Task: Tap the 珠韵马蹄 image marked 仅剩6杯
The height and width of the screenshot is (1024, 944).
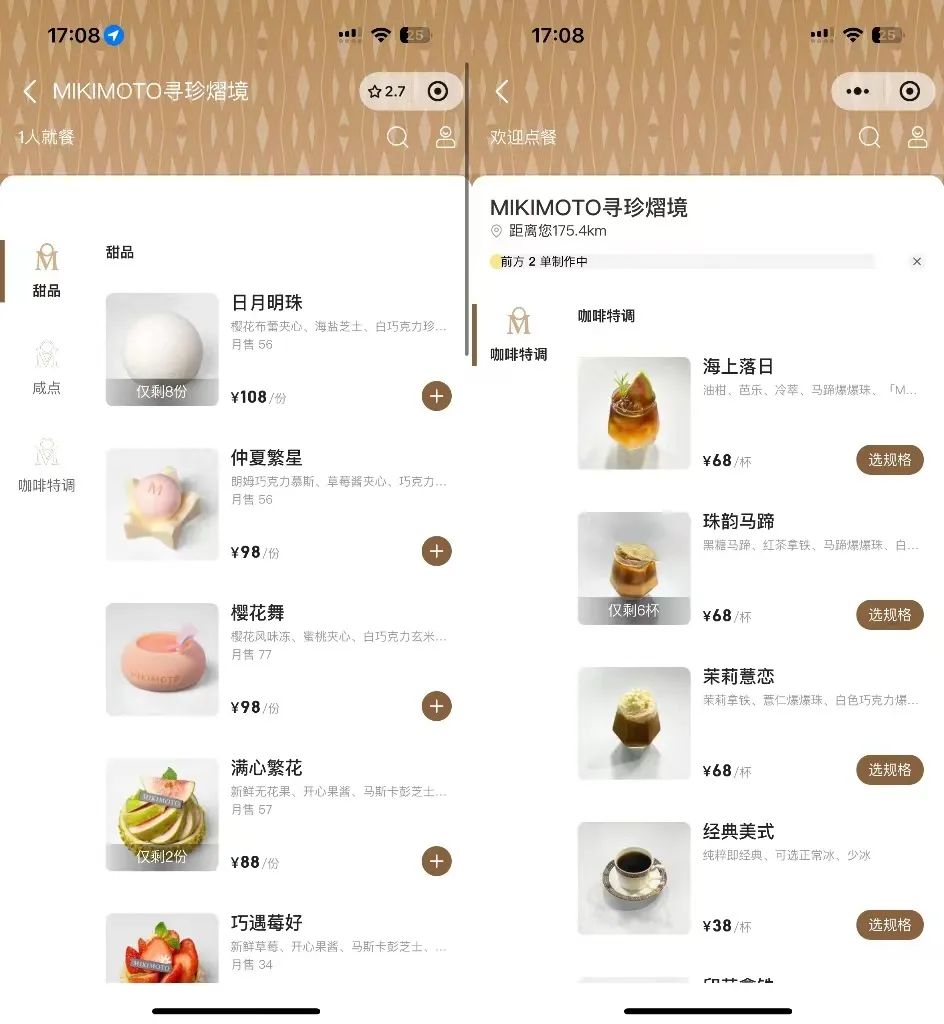Action: [x=634, y=567]
